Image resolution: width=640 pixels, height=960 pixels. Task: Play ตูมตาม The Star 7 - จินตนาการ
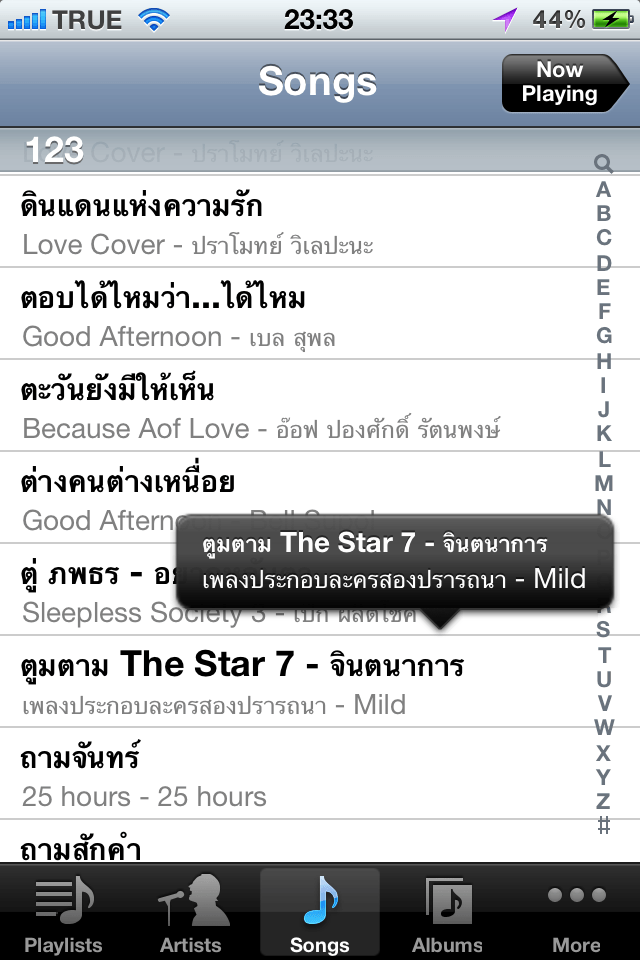pyautogui.click(x=290, y=683)
